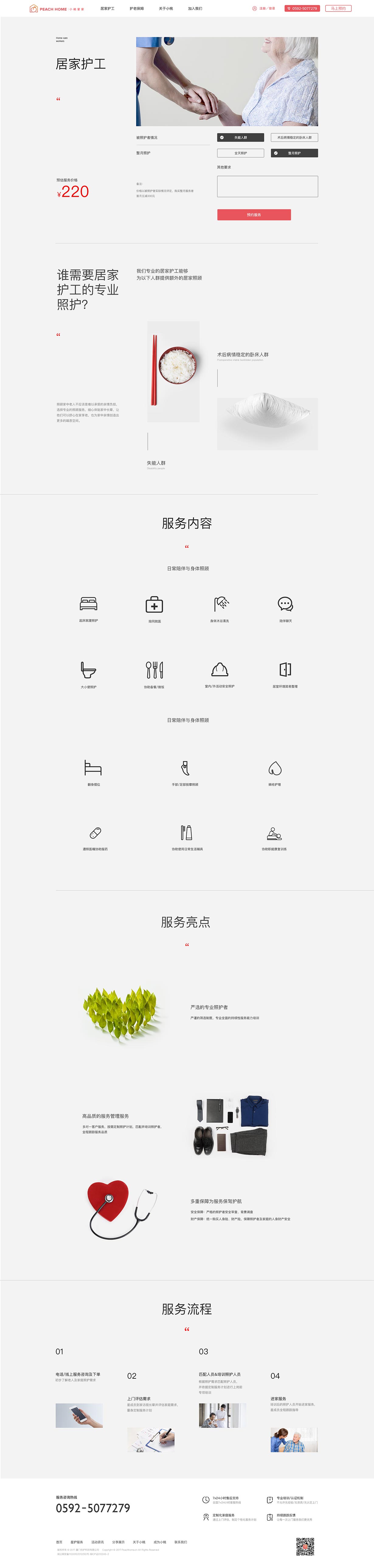Focus the 其他要求 text box
The image size is (374, 1568).
(267, 186)
